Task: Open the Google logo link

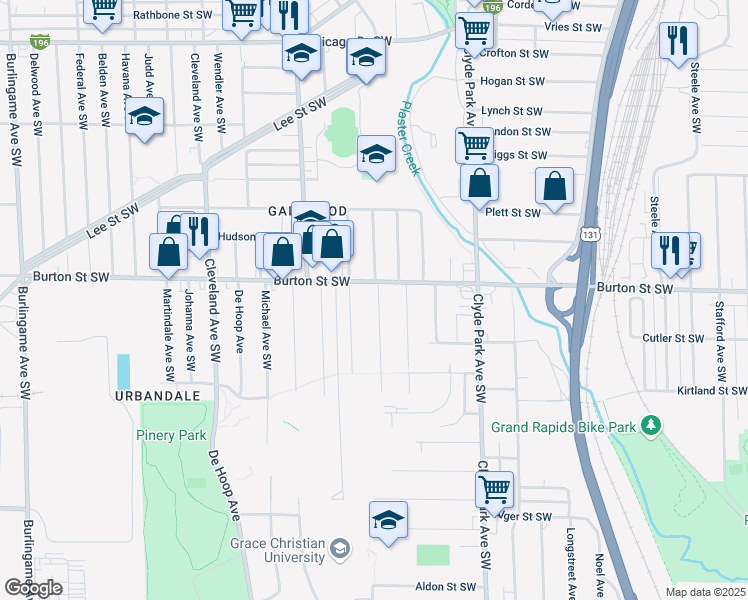Action: [x=33, y=588]
